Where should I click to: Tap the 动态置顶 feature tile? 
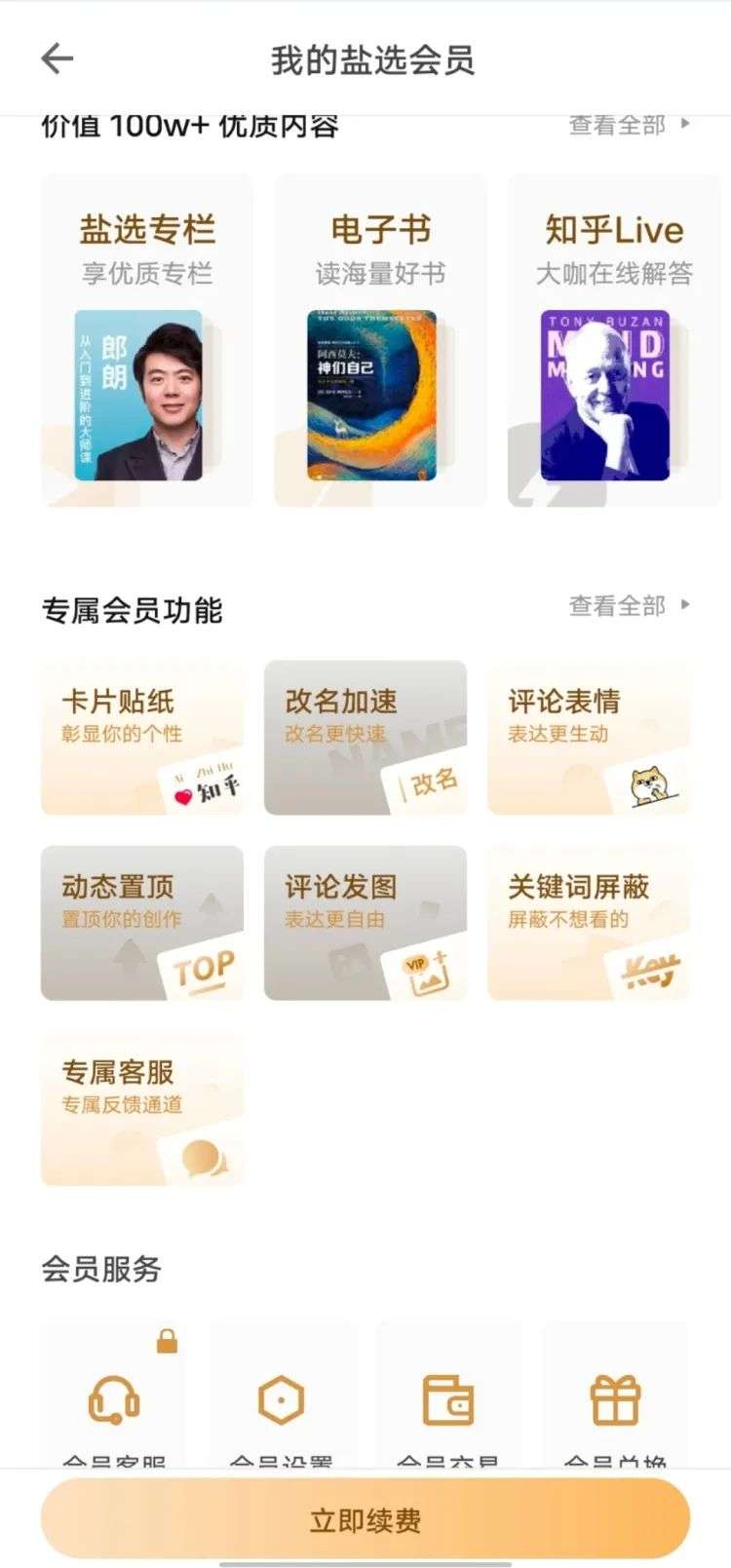click(x=142, y=922)
